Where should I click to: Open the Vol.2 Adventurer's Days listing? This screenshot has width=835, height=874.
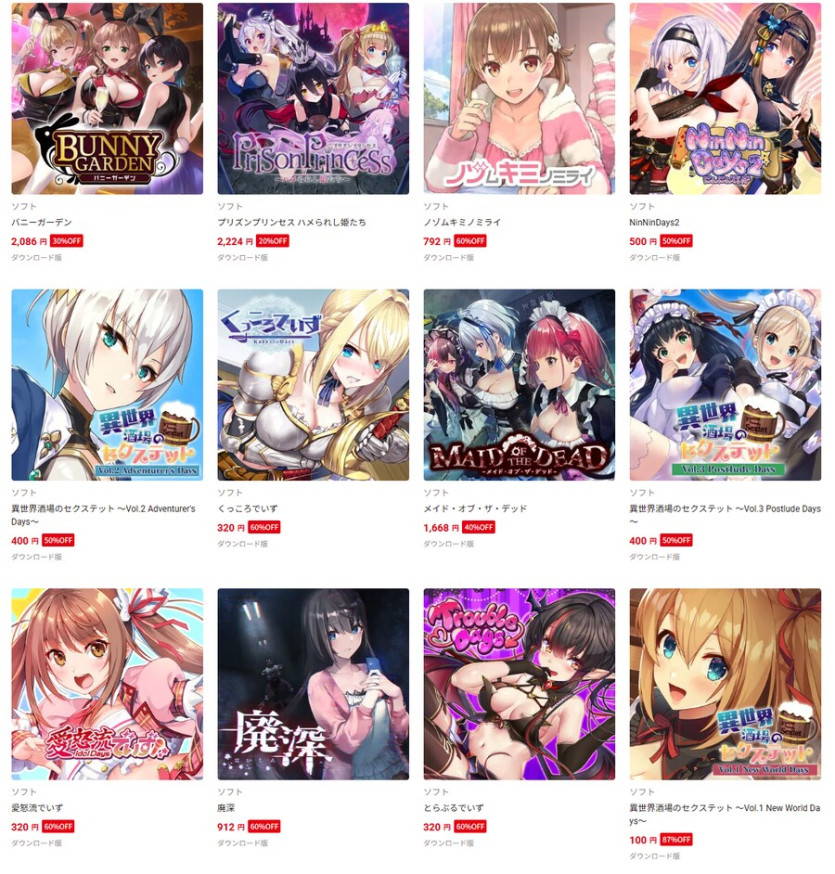click(x=107, y=385)
